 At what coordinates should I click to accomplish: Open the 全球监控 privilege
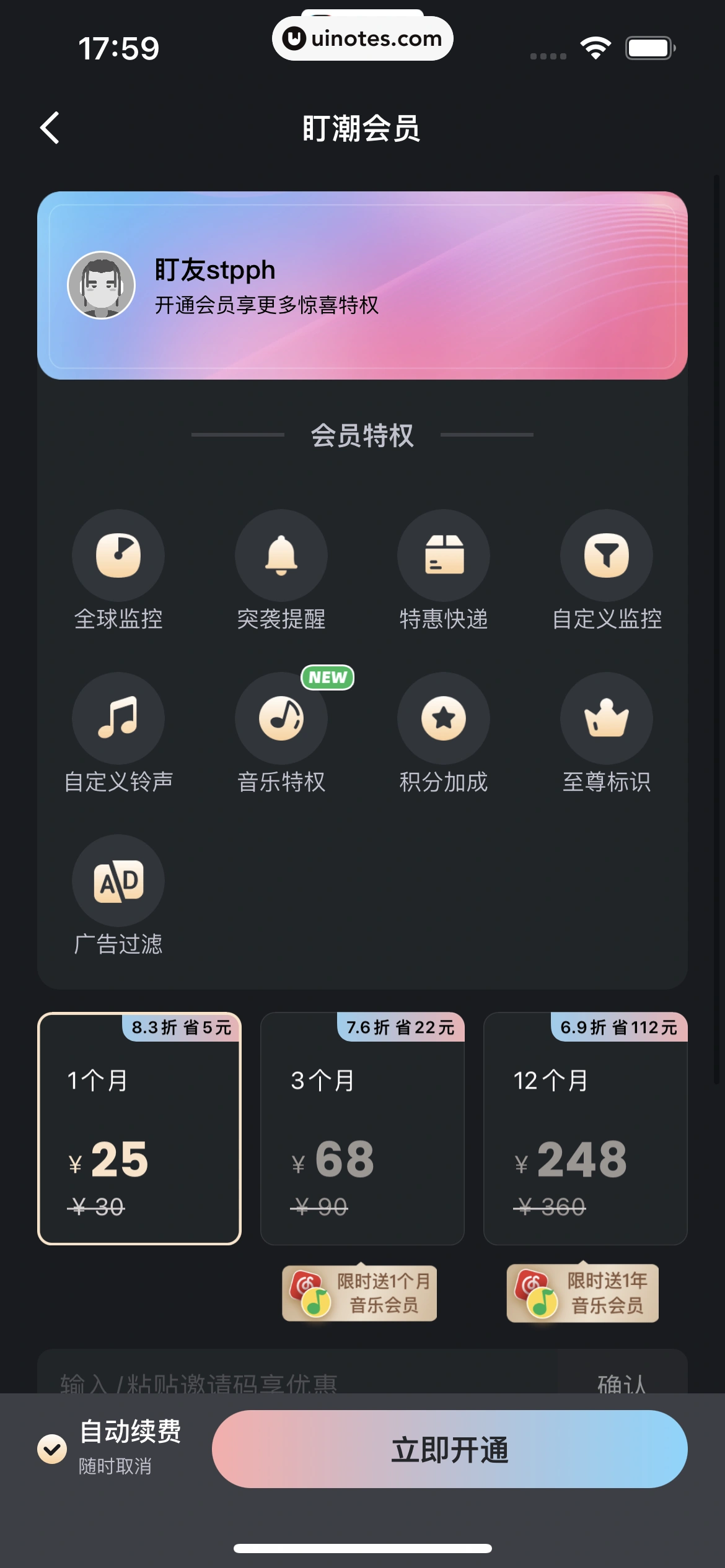click(x=118, y=555)
